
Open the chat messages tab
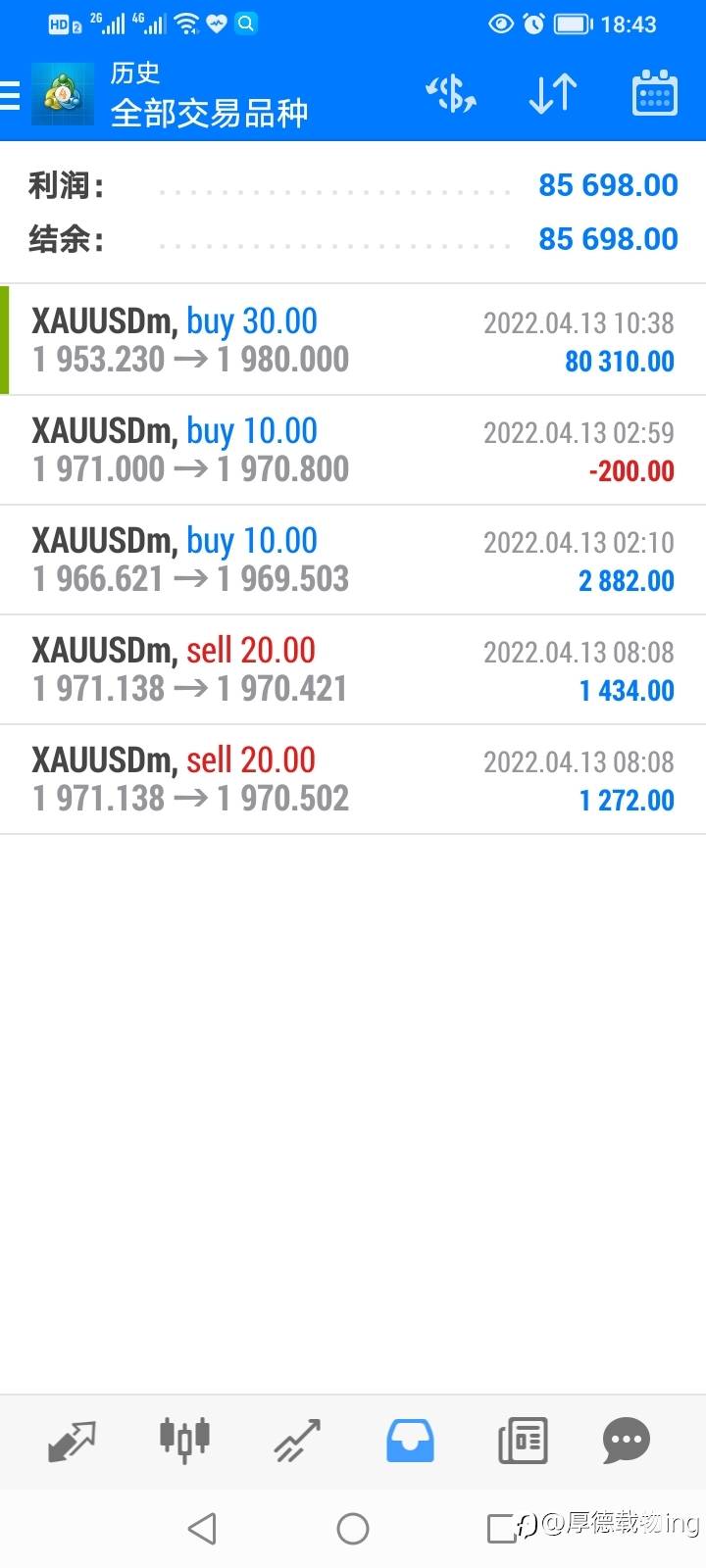627,1441
